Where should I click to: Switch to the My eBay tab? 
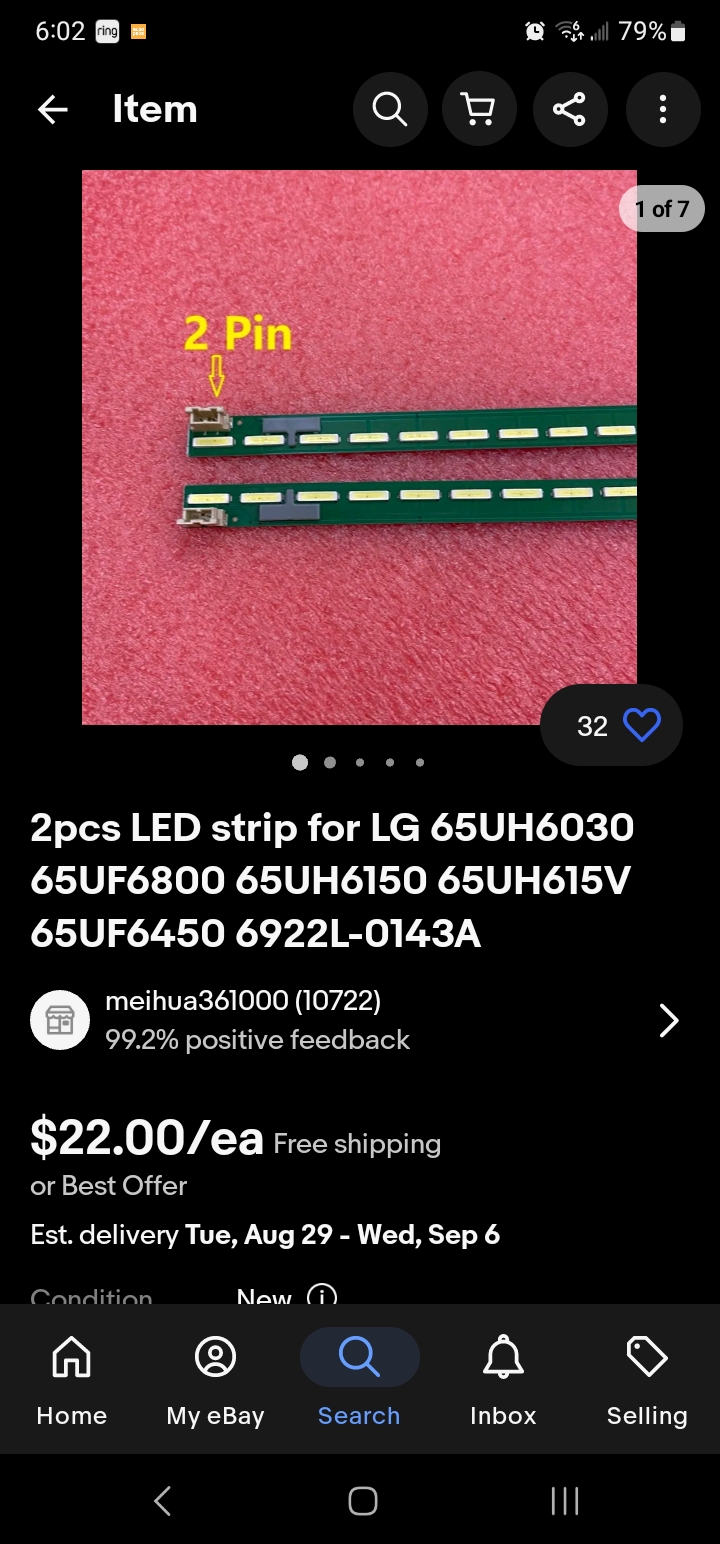click(x=215, y=1380)
